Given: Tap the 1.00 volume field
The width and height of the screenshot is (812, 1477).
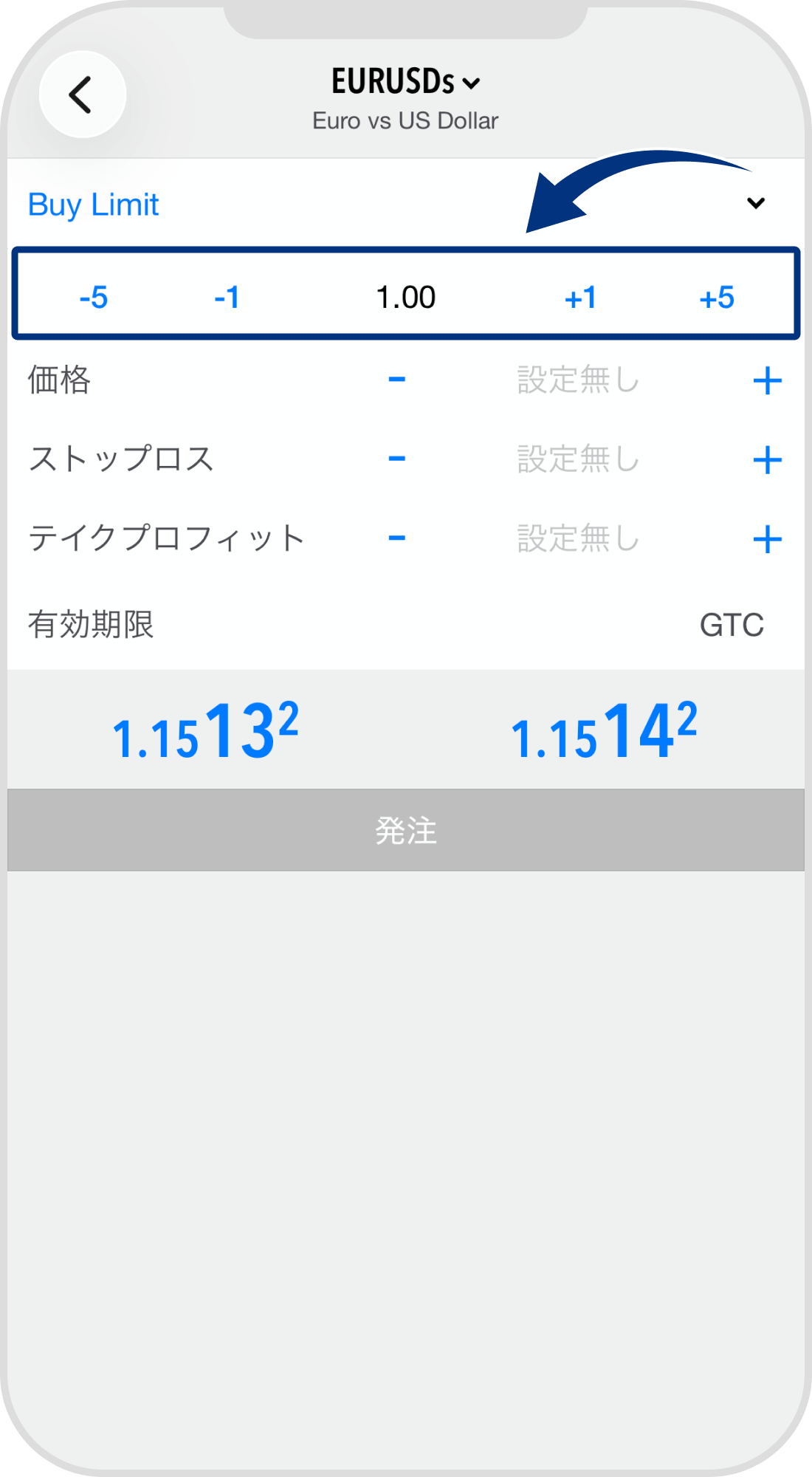Looking at the screenshot, I should point(406,297).
